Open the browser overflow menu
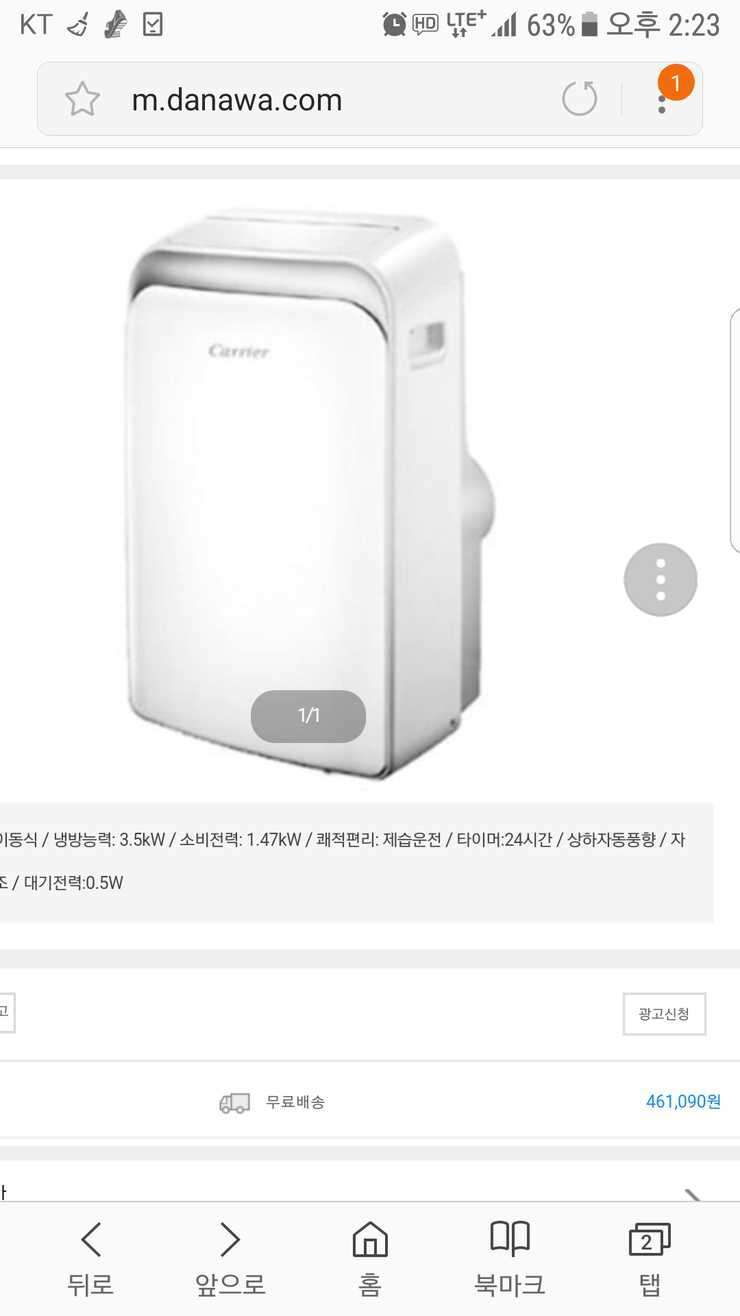The height and width of the screenshot is (1316, 740). (662, 98)
